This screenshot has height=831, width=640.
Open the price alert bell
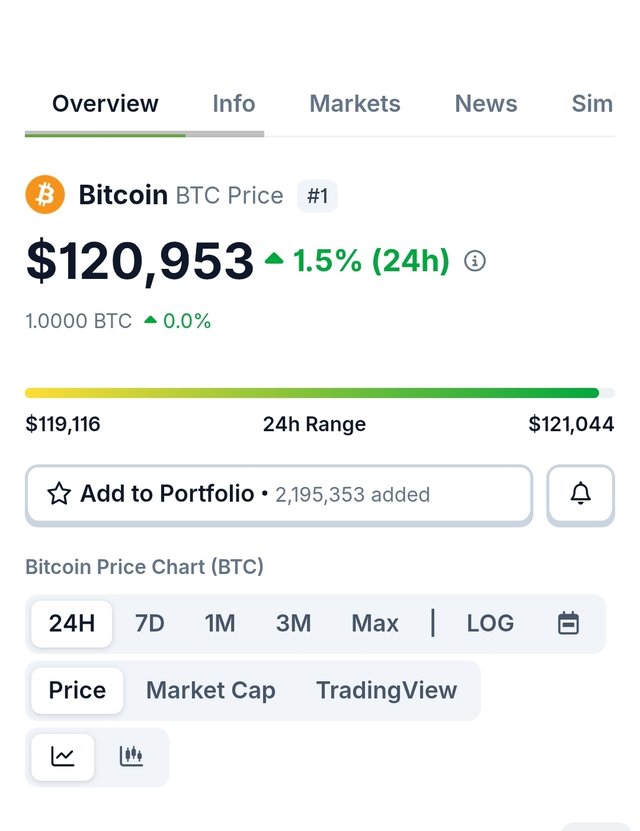(x=580, y=494)
